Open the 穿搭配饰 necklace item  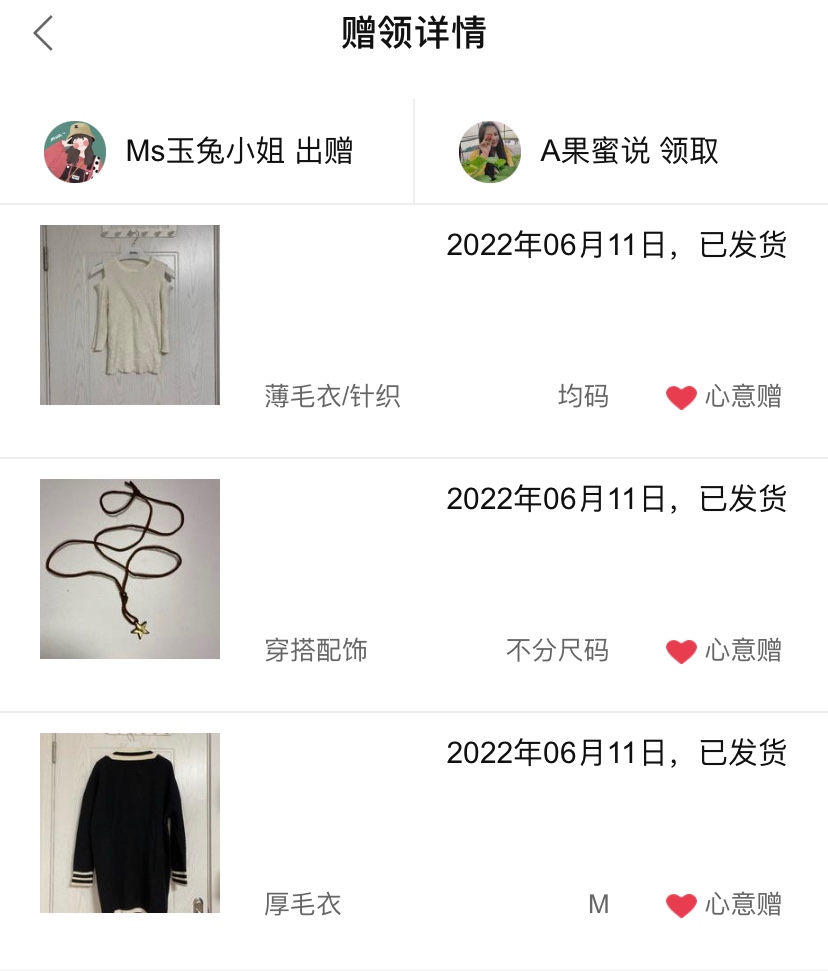click(130, 569)
